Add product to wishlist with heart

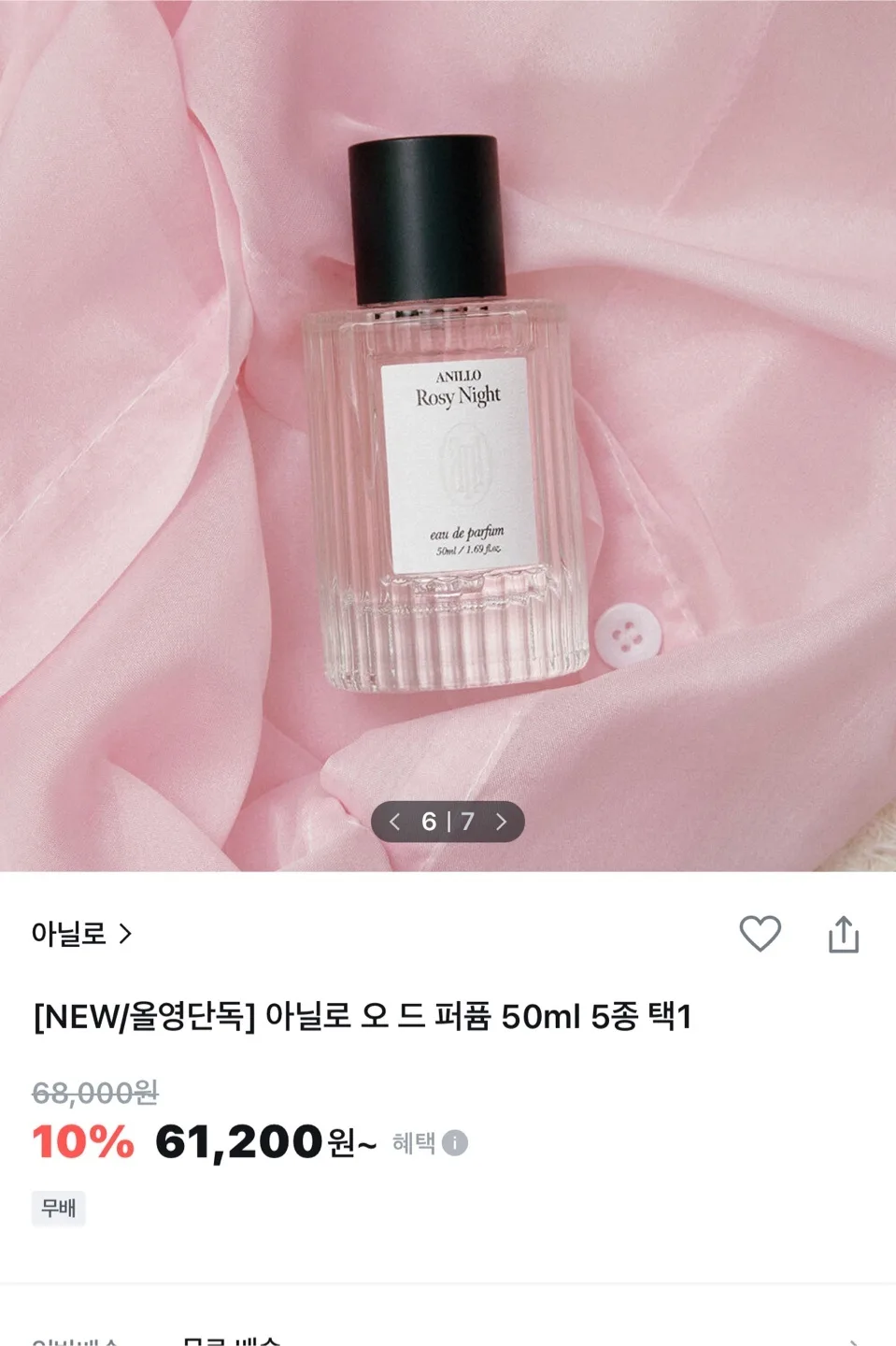point(760,934)
